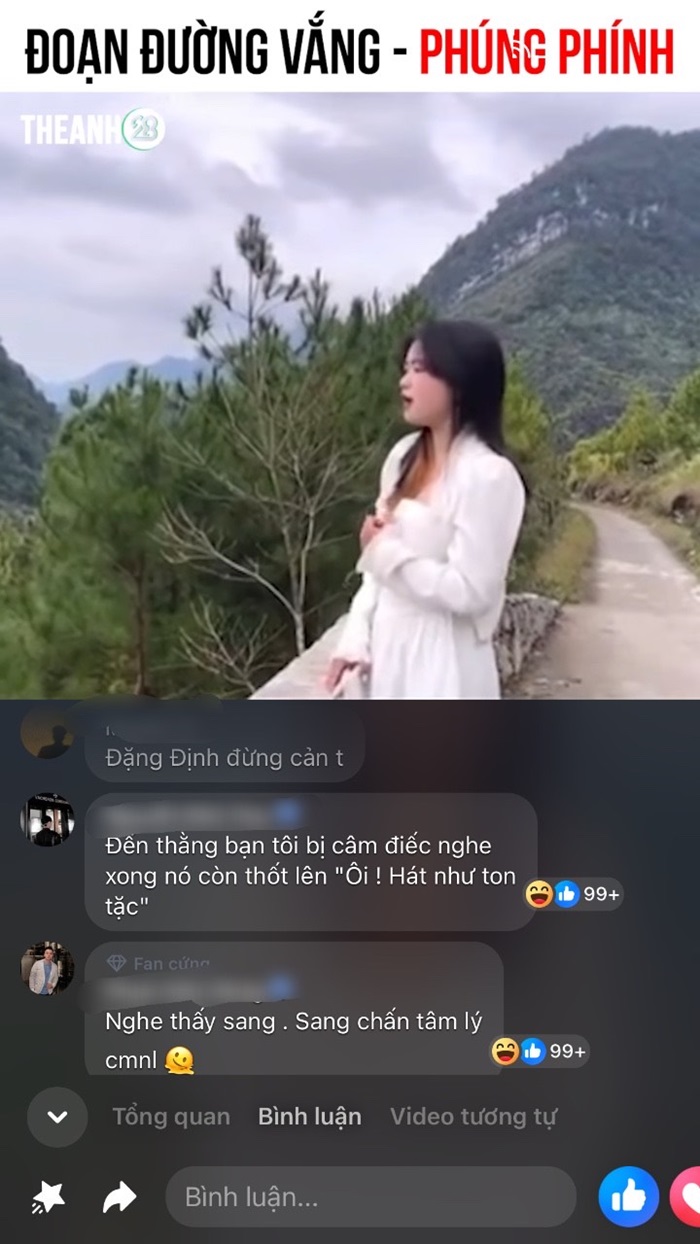The width and height of the screenshot is (700, 1244).
Task: Focus the Bình luận comment field
Action: (x=370, y=1197)
